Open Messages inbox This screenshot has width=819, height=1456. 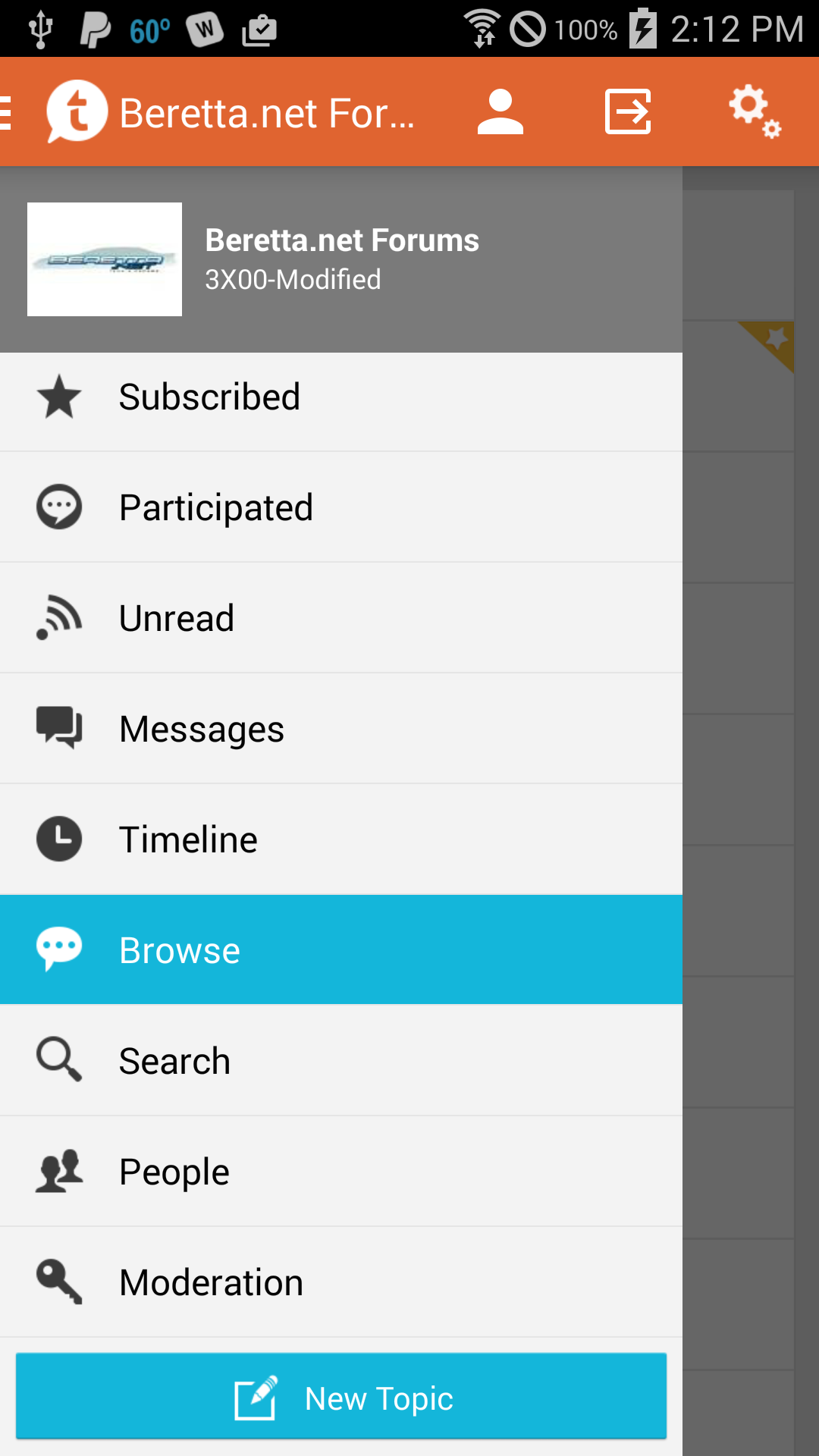pyautogui.click(x=341, y=729)
